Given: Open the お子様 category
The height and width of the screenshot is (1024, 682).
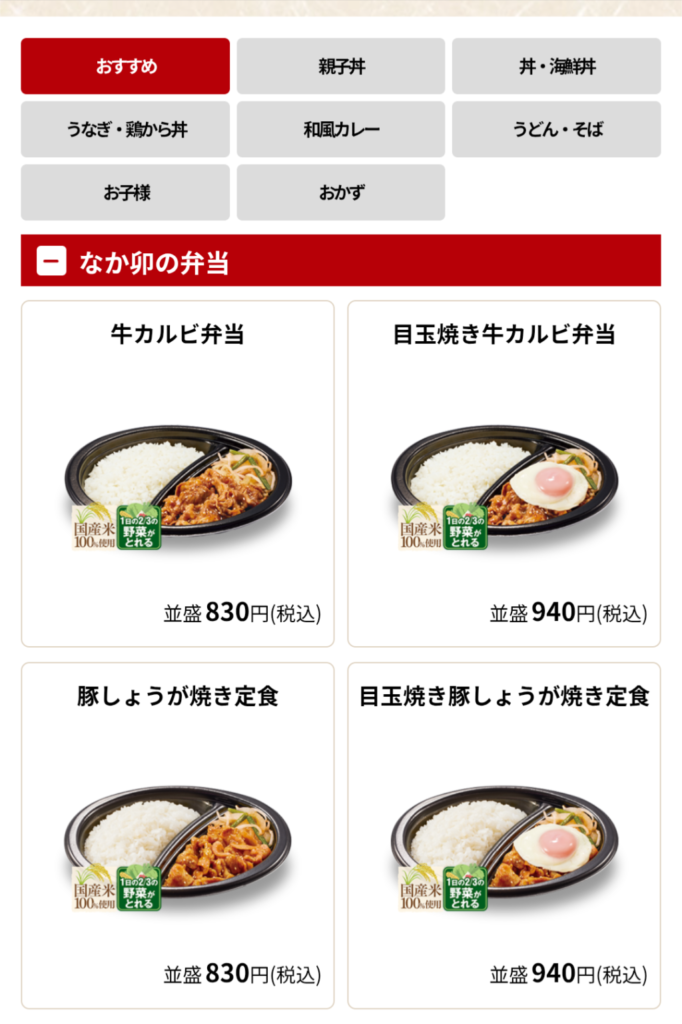Looking at the screenshot, I should (125, 192).
